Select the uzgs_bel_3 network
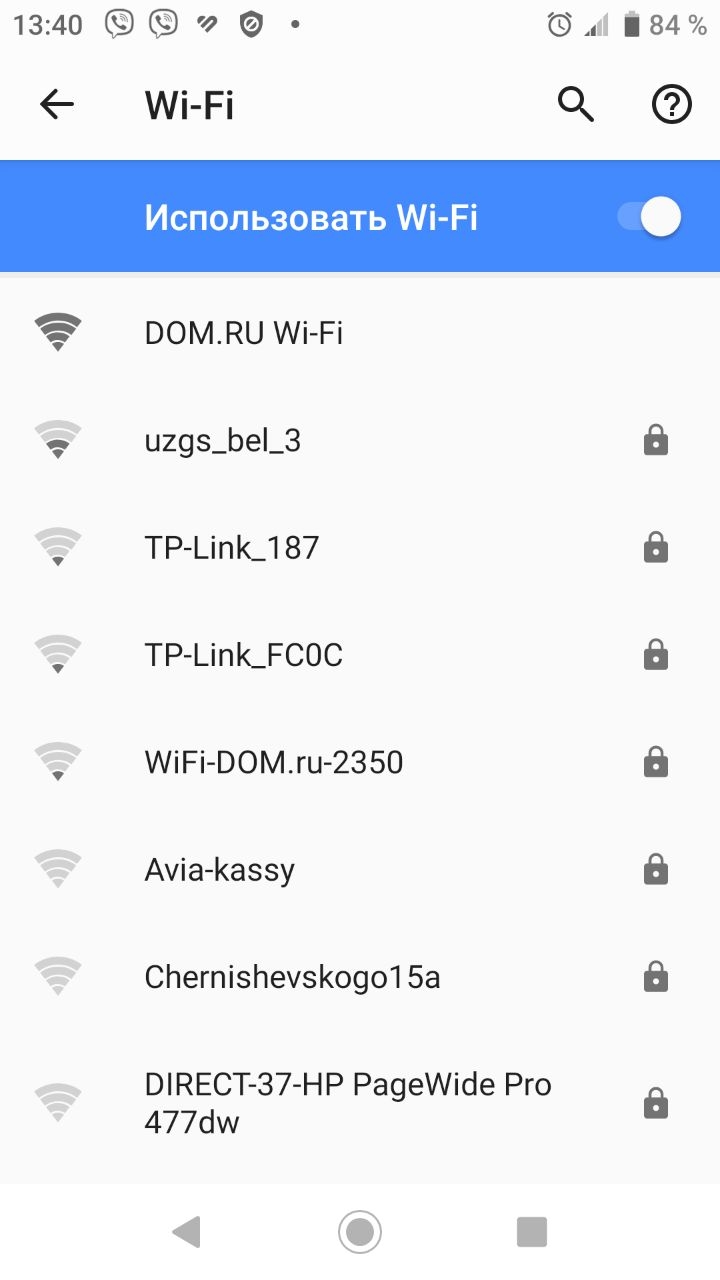 (x=360, y=440)
